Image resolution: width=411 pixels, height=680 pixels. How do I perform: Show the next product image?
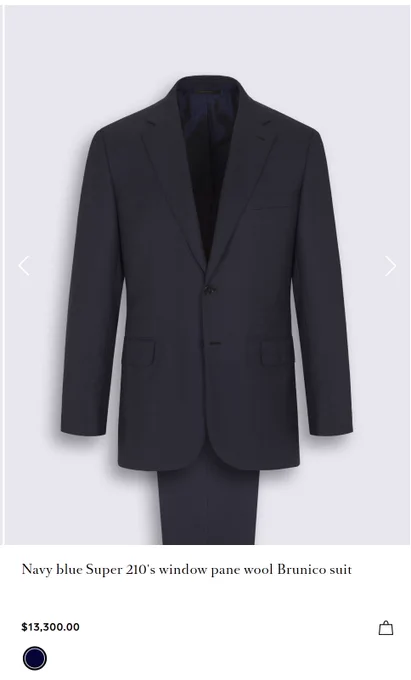pos(390,266)
